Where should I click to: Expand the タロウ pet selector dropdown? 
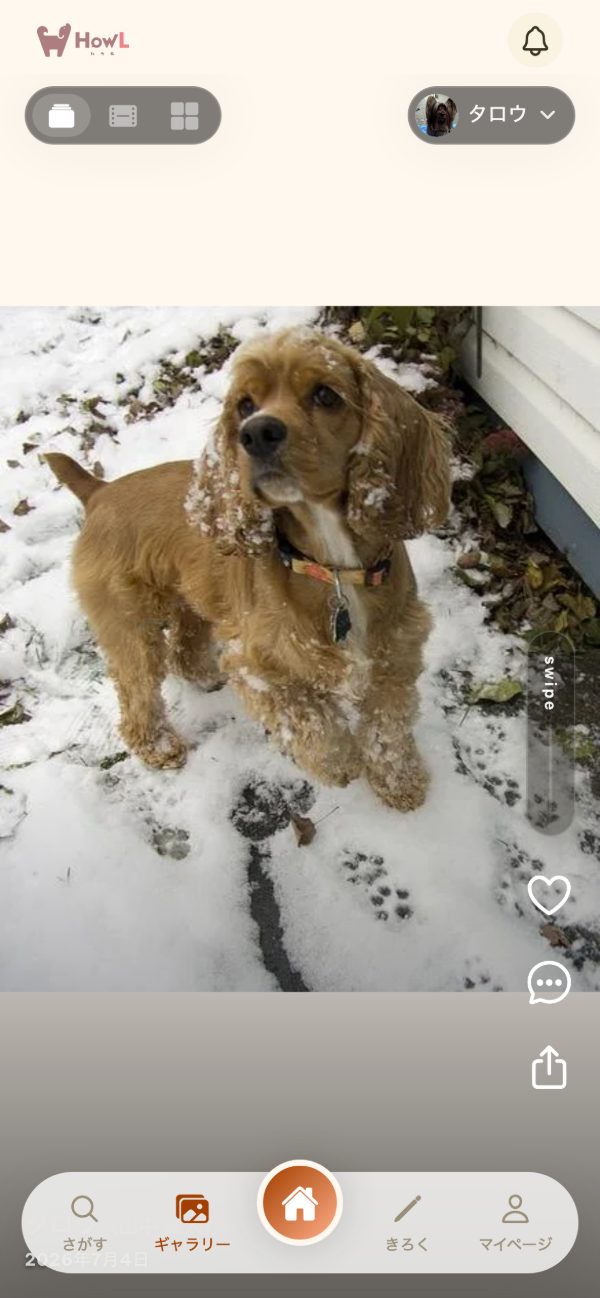point(491,115)
